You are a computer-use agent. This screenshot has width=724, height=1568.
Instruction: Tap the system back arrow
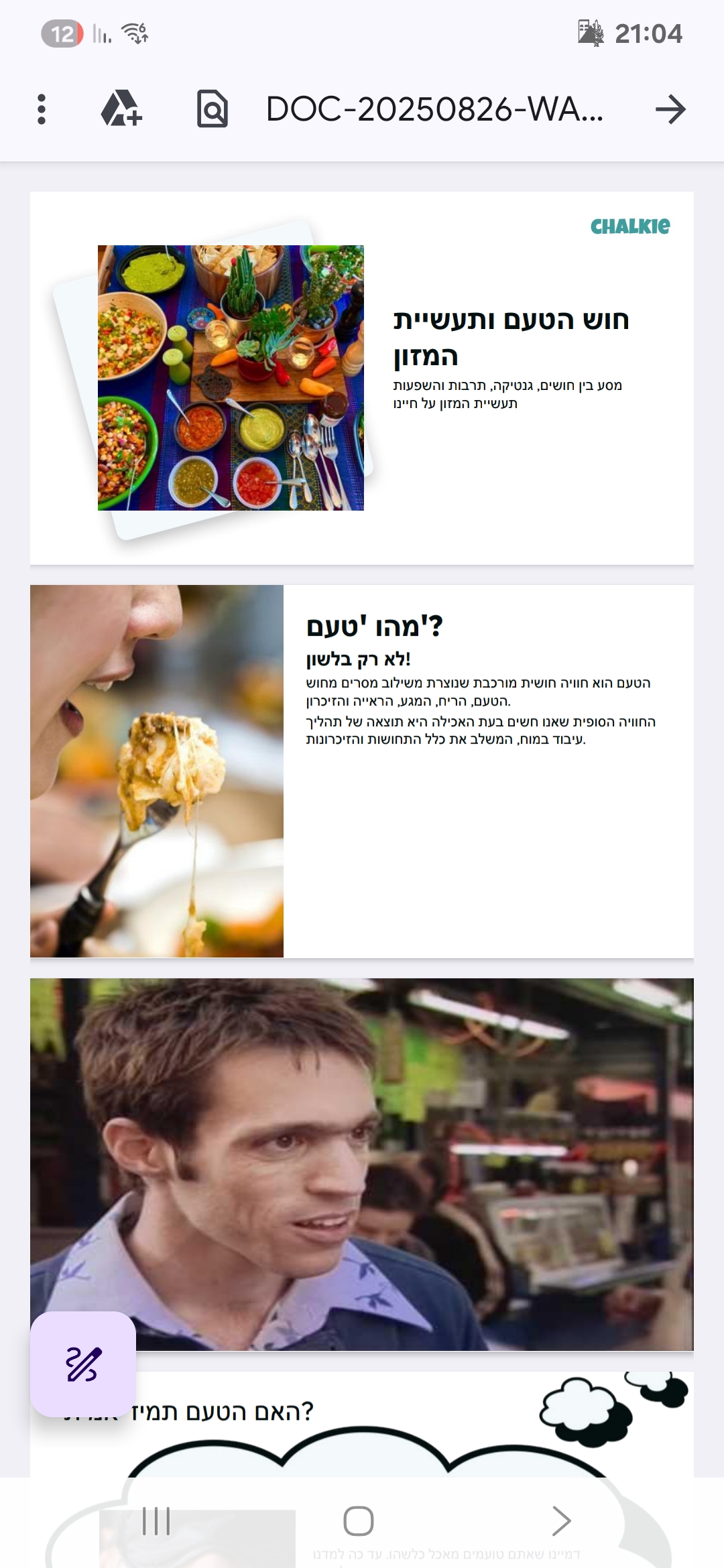pyautogui.click(x=560, y=1521)
